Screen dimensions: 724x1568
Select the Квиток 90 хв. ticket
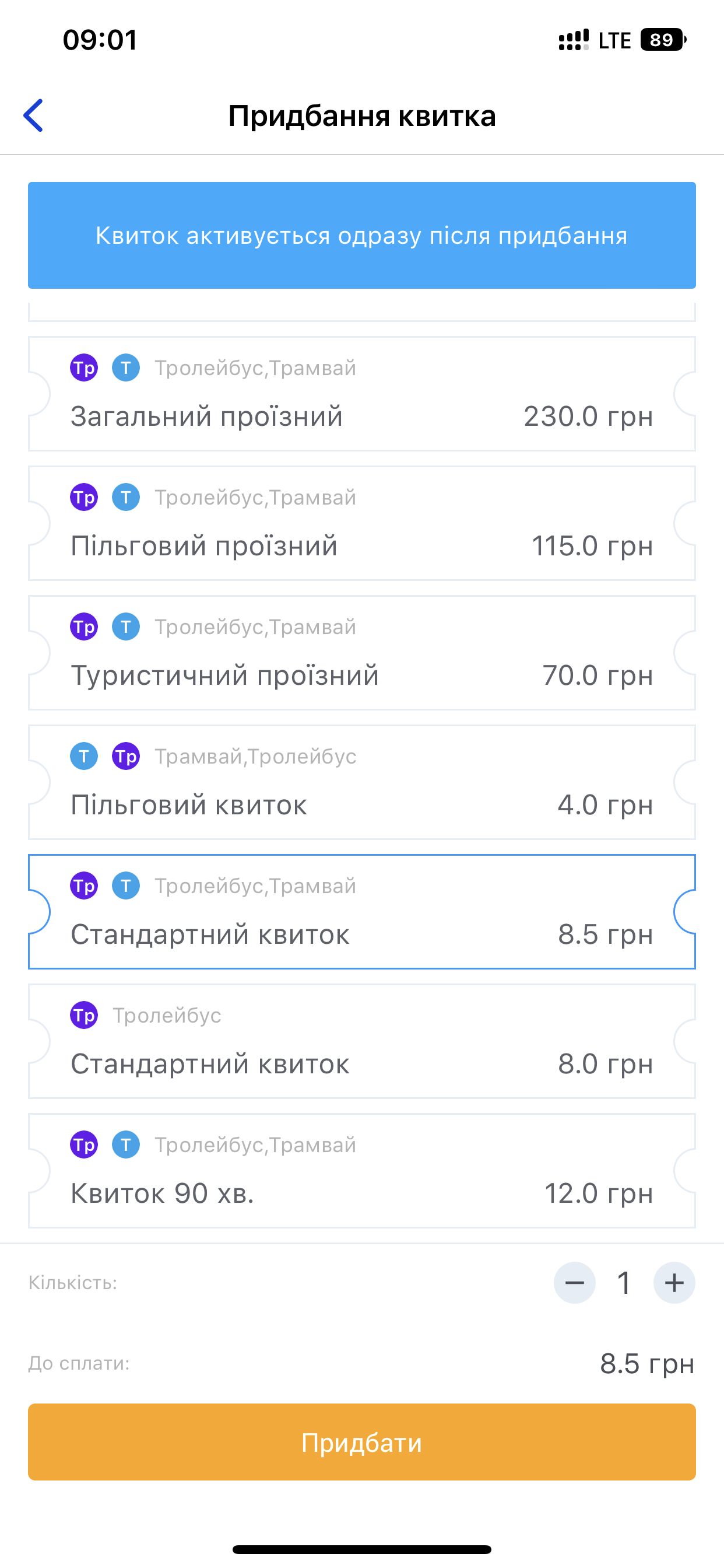pos(361,1171)
